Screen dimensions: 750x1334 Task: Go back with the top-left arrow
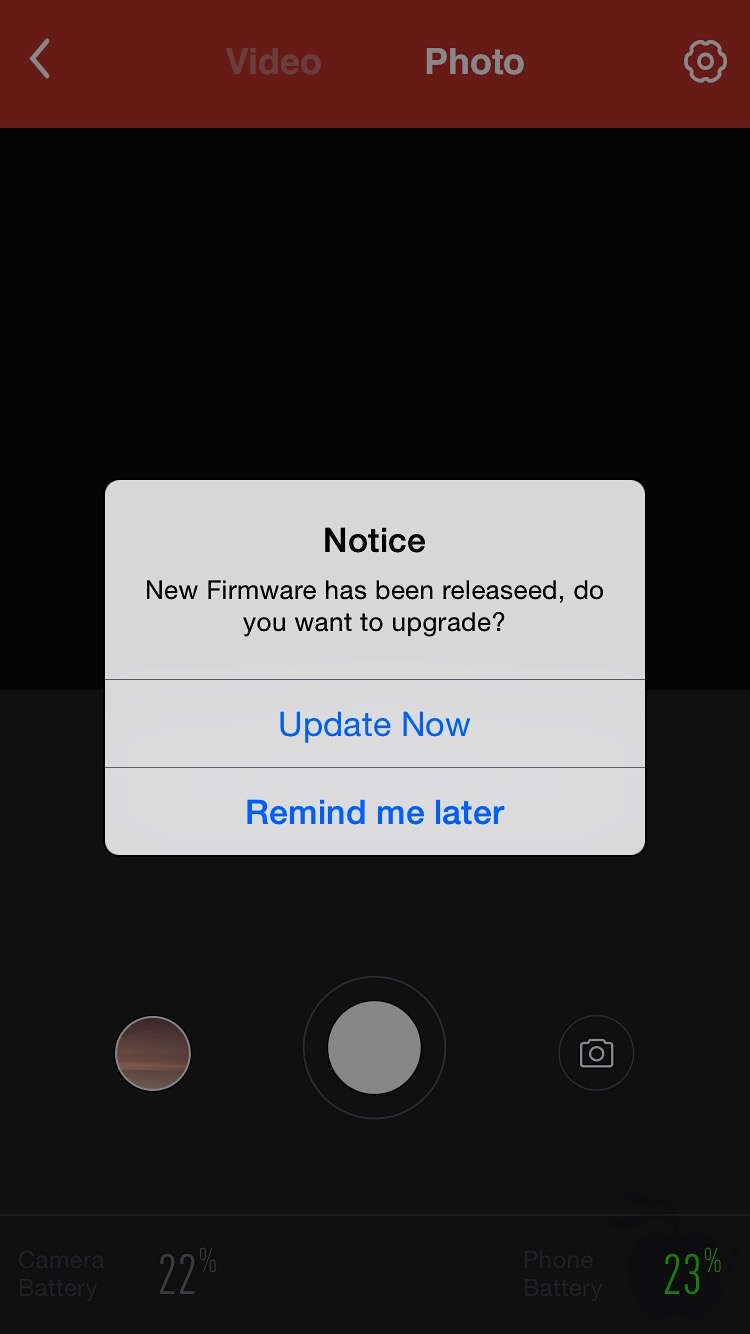point(40,60)
